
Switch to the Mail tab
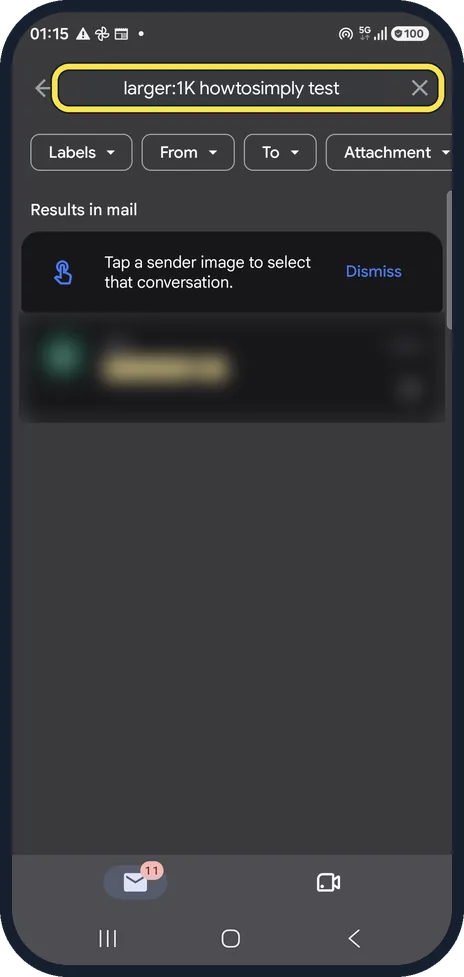pyautogui.click(x=135, y=882)
